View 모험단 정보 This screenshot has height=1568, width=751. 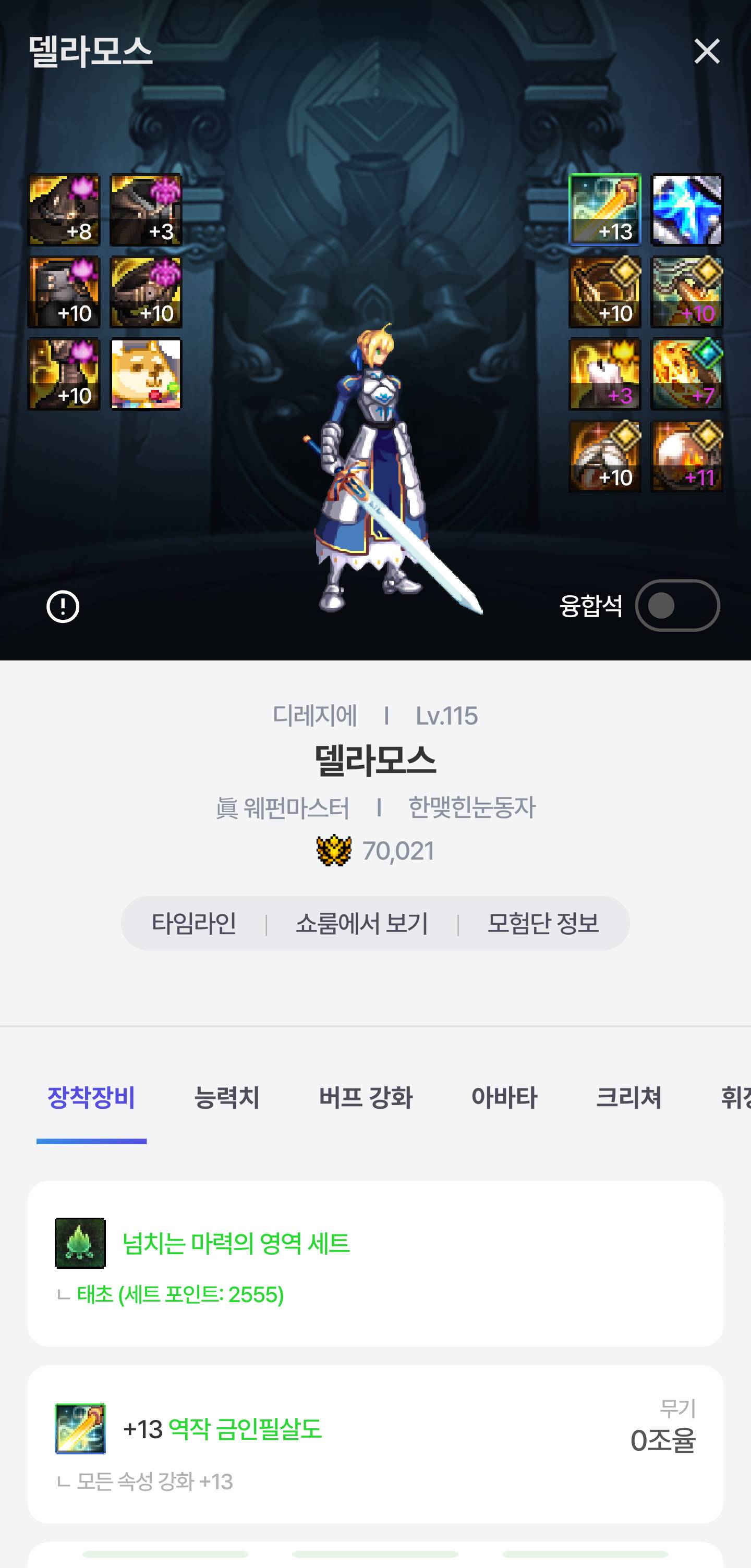543,923
